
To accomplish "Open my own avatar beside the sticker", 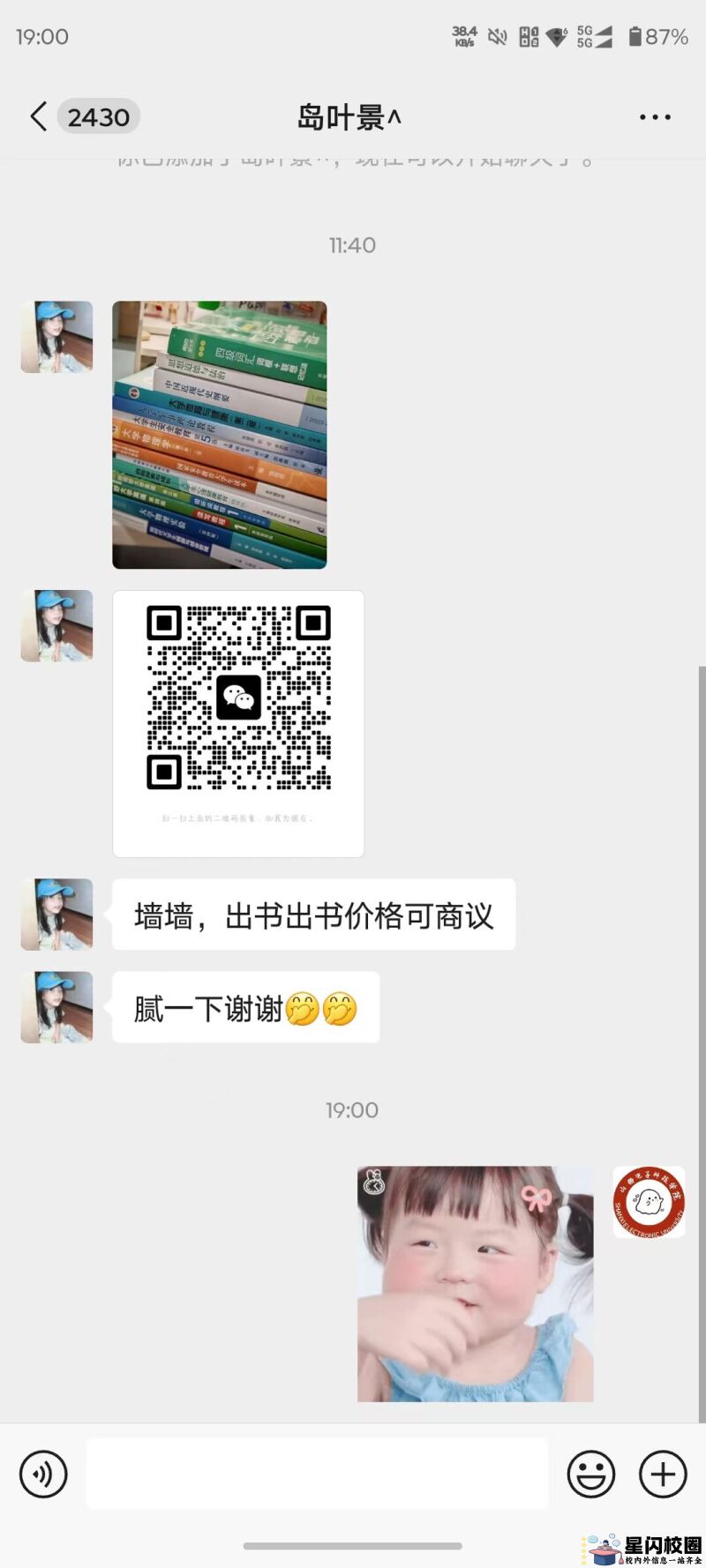I will 649,1202.
